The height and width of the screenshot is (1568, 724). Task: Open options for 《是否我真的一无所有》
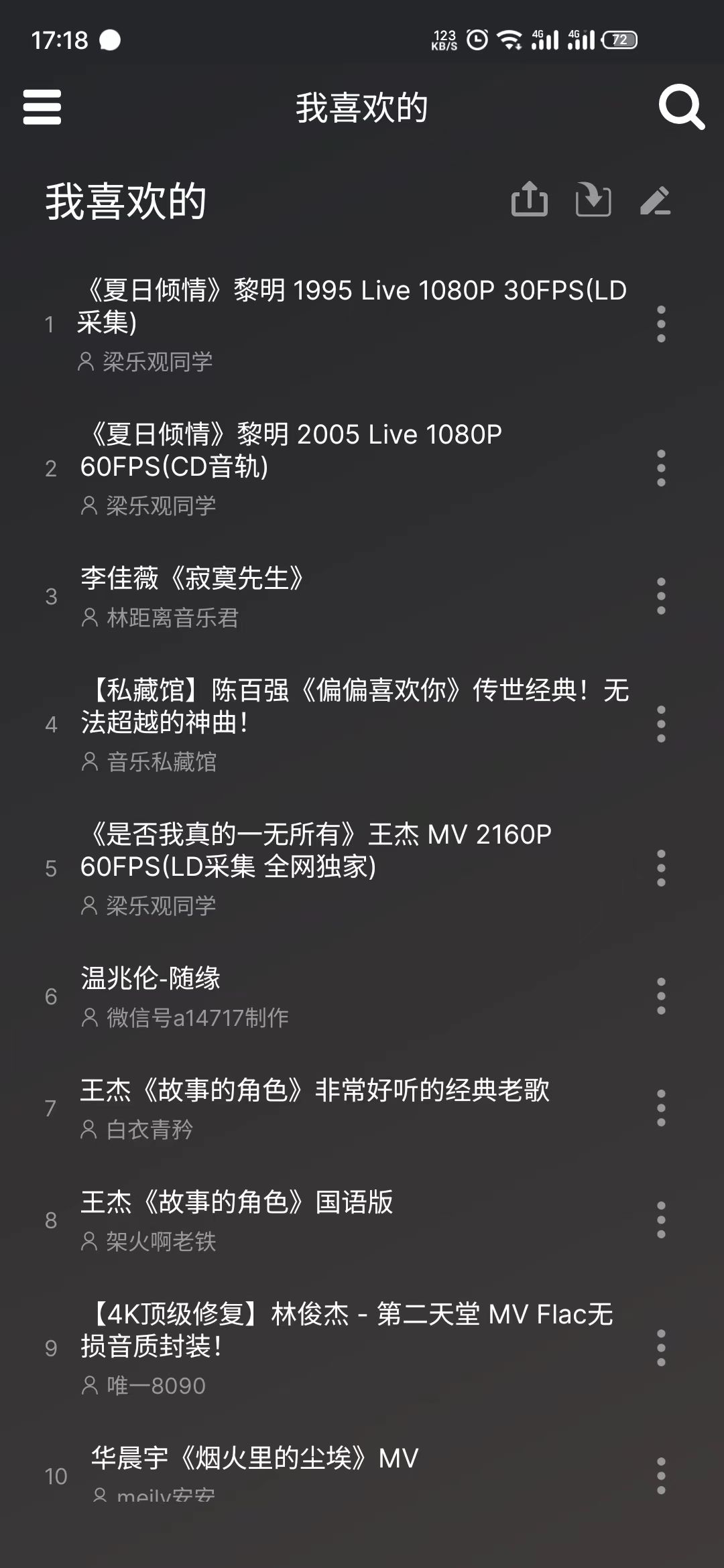[660, 868]
